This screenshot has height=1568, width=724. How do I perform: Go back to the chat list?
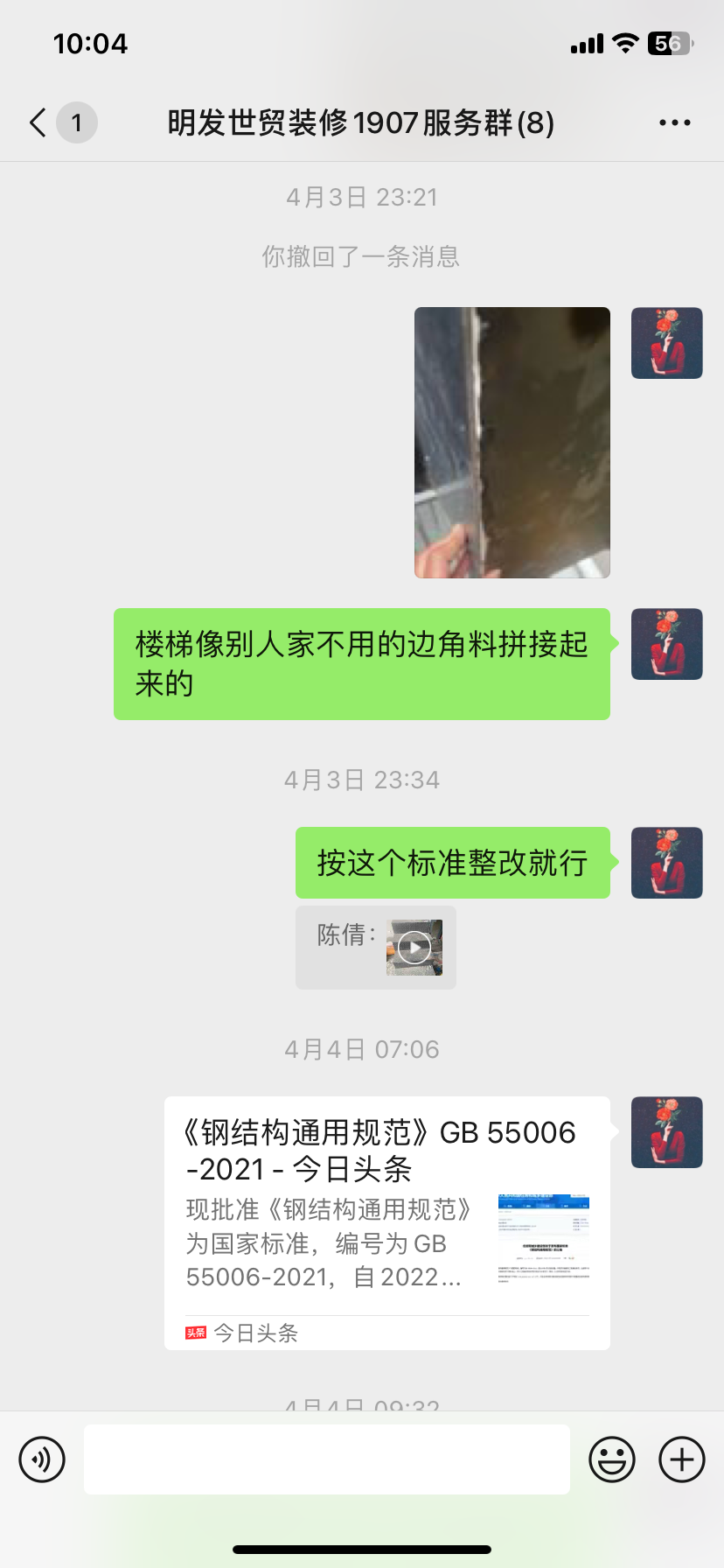[39, 122]
